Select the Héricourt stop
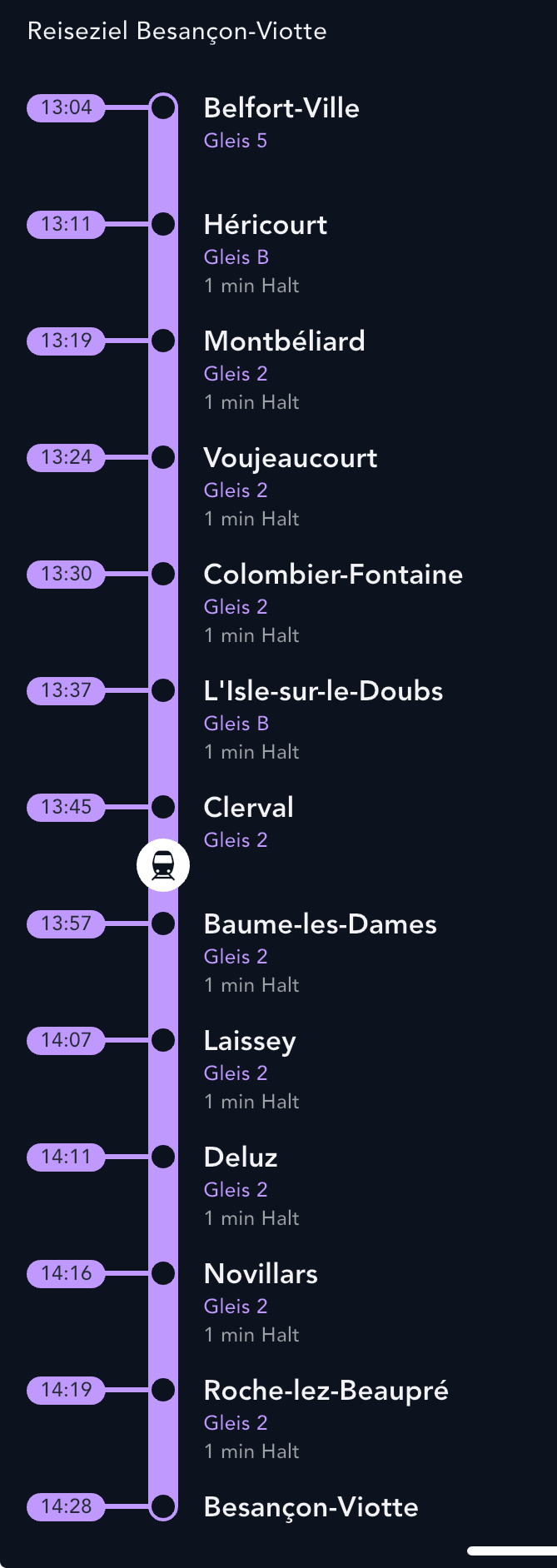The image size is (557, 1568). point(265,225)
